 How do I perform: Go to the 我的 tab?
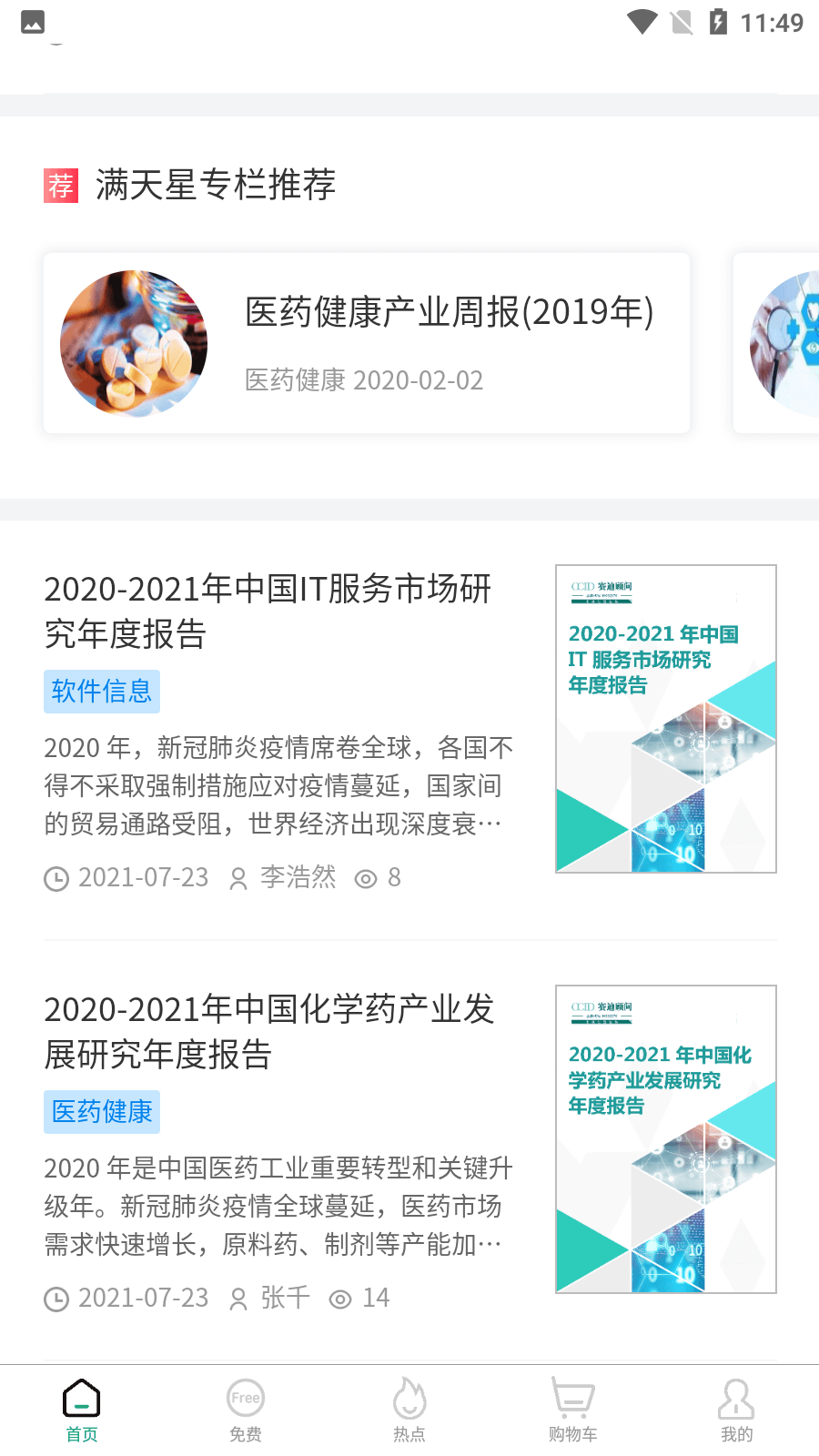point(737,1410)
